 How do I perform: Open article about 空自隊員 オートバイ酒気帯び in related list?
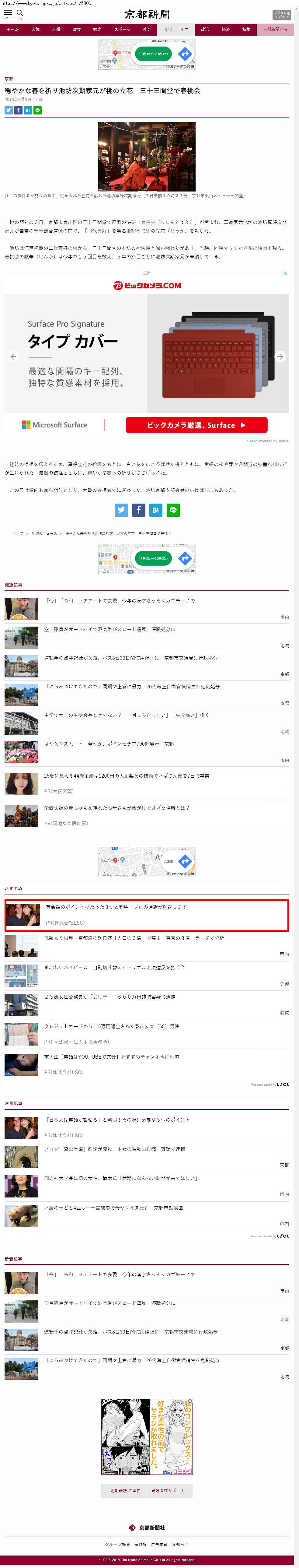110,629
